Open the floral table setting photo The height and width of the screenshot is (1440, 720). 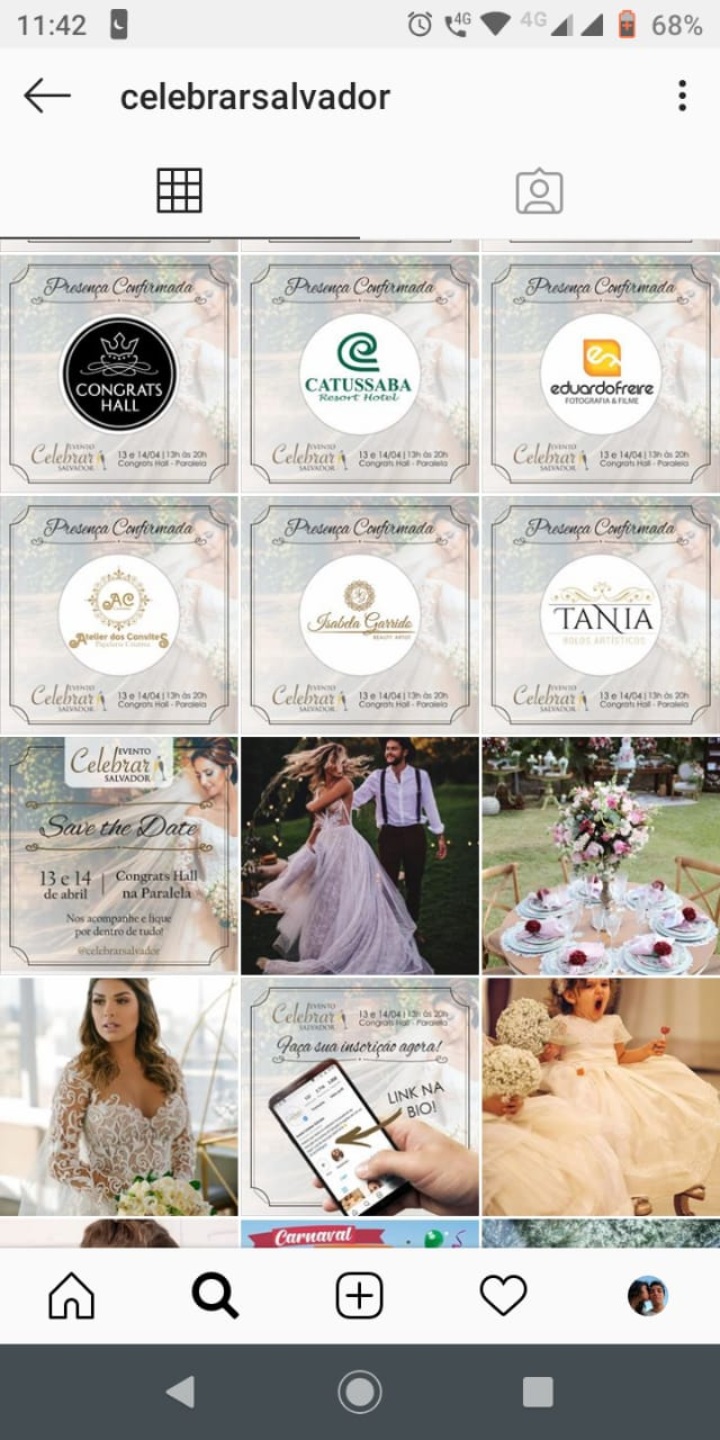[601, 855]
